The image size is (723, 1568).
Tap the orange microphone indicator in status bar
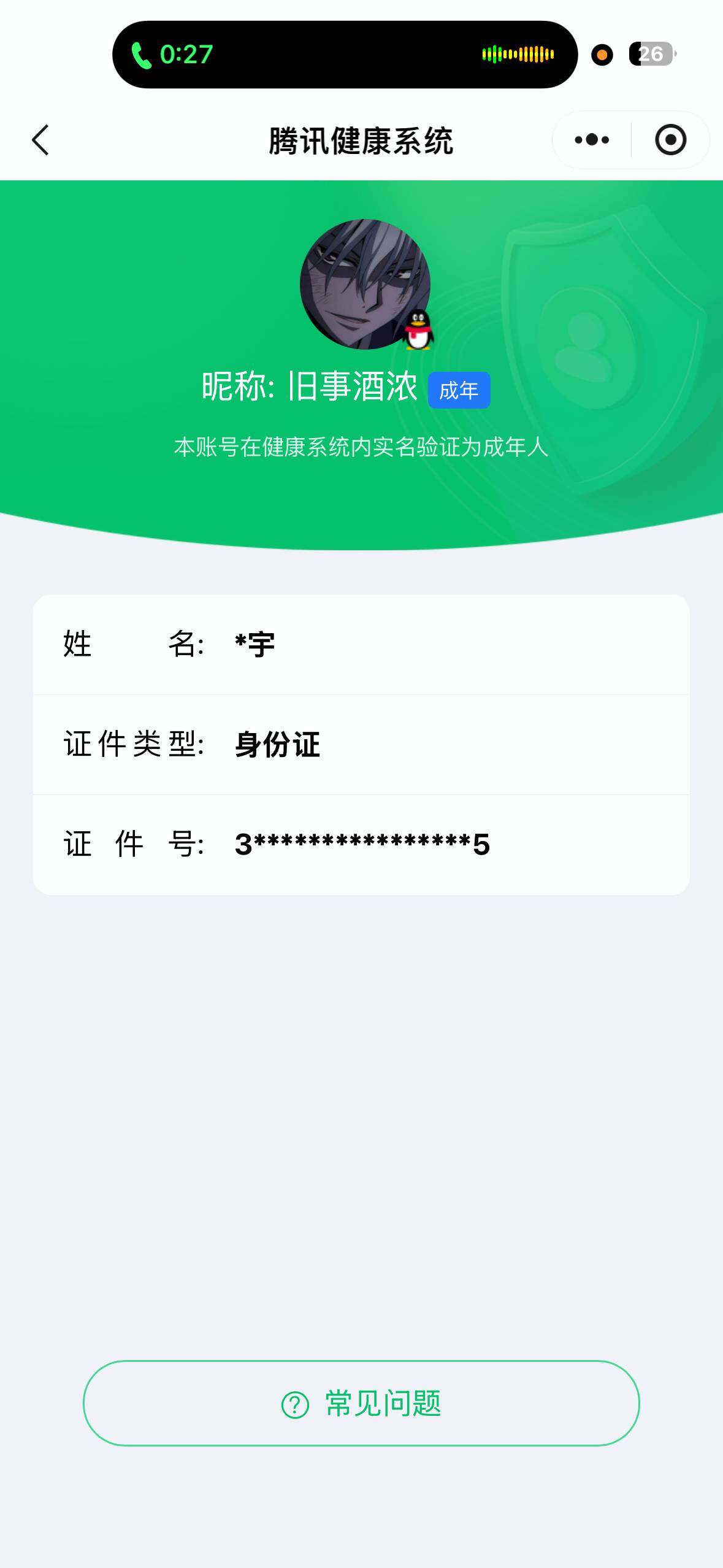click(x=603, y=55)
